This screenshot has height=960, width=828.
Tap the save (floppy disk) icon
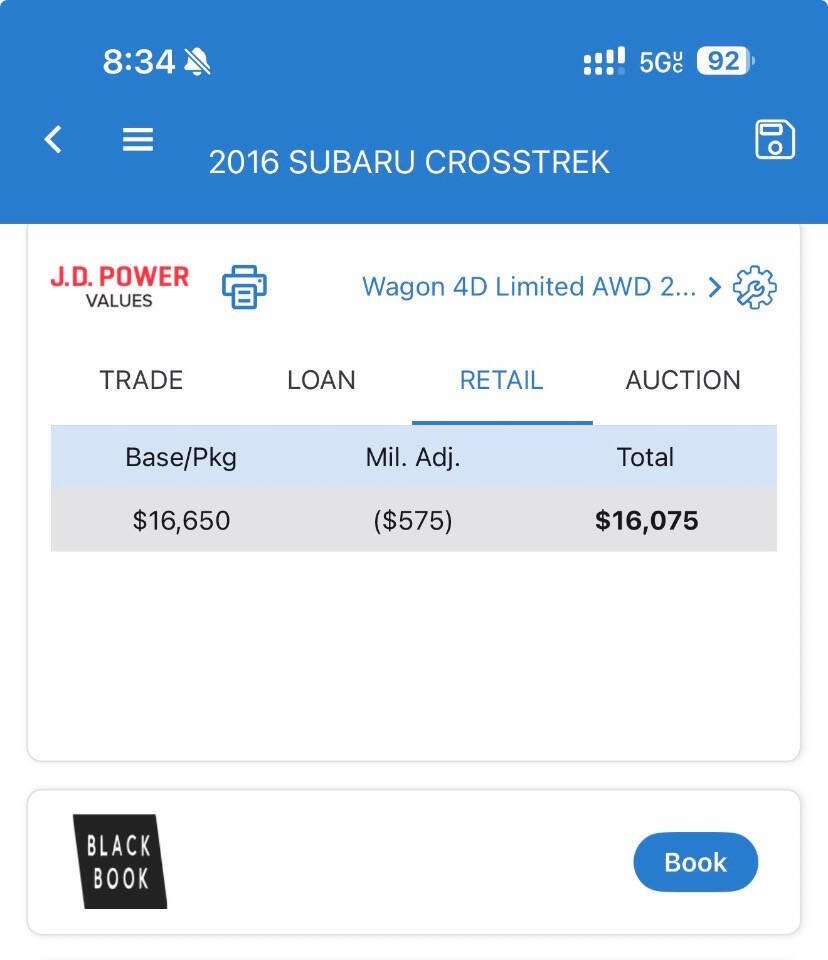coord(775,140)
